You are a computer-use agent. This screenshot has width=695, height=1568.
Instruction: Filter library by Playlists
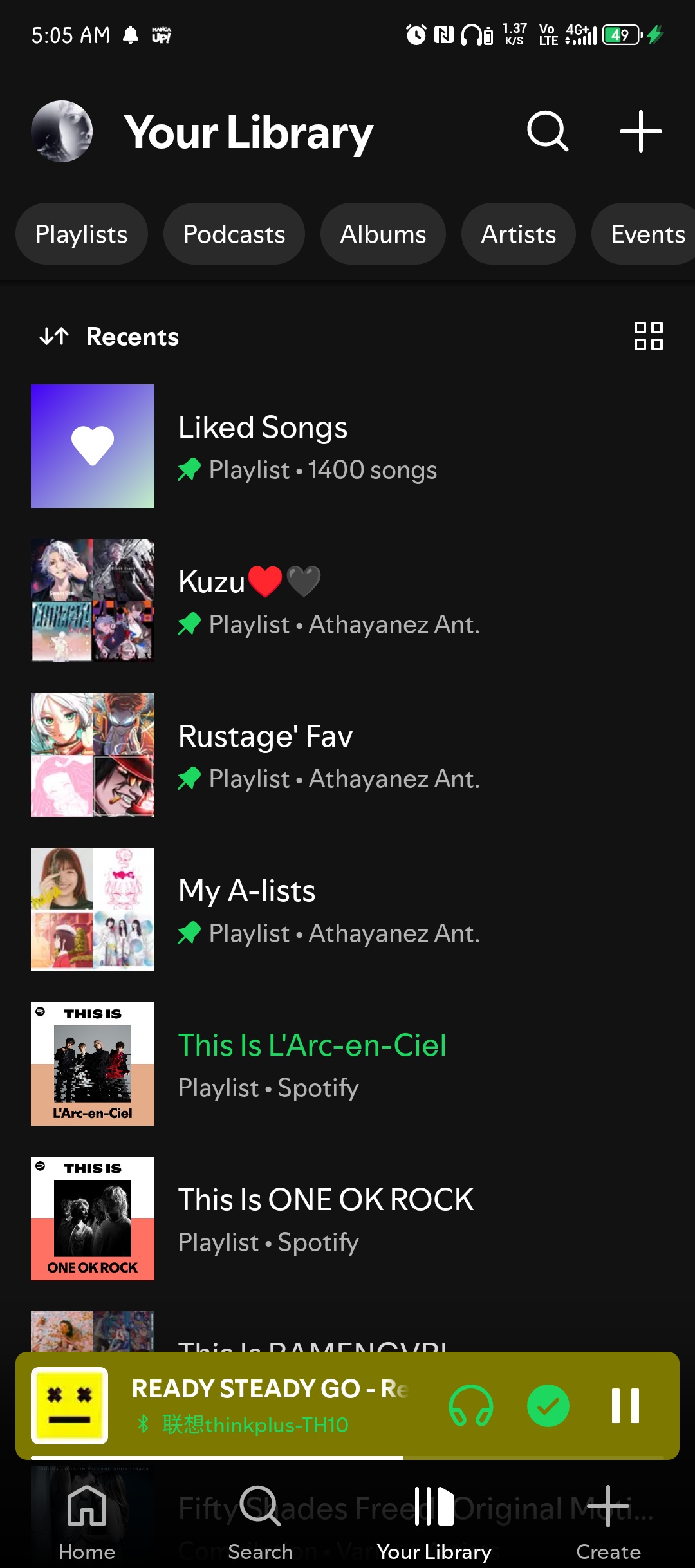point(82,234)
